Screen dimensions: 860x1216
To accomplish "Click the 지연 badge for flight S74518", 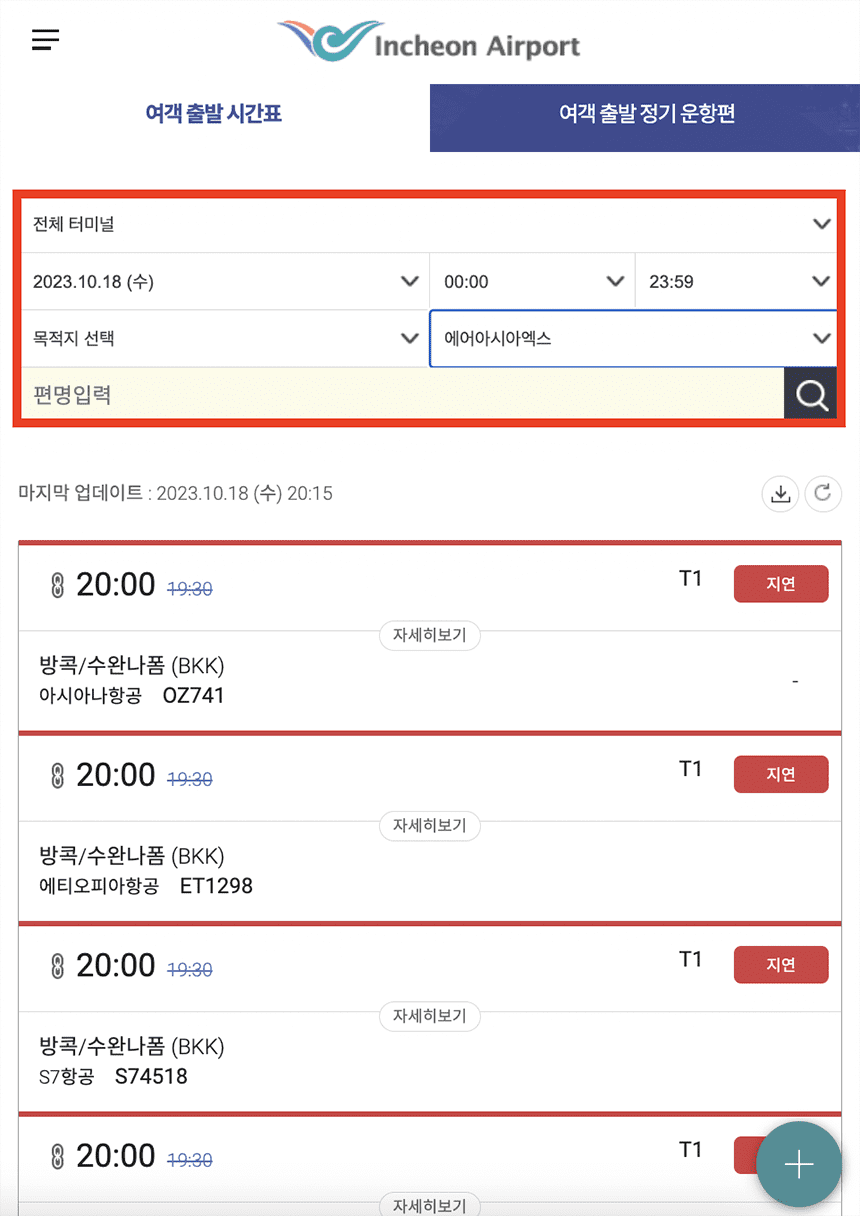I will coord(781,965).
